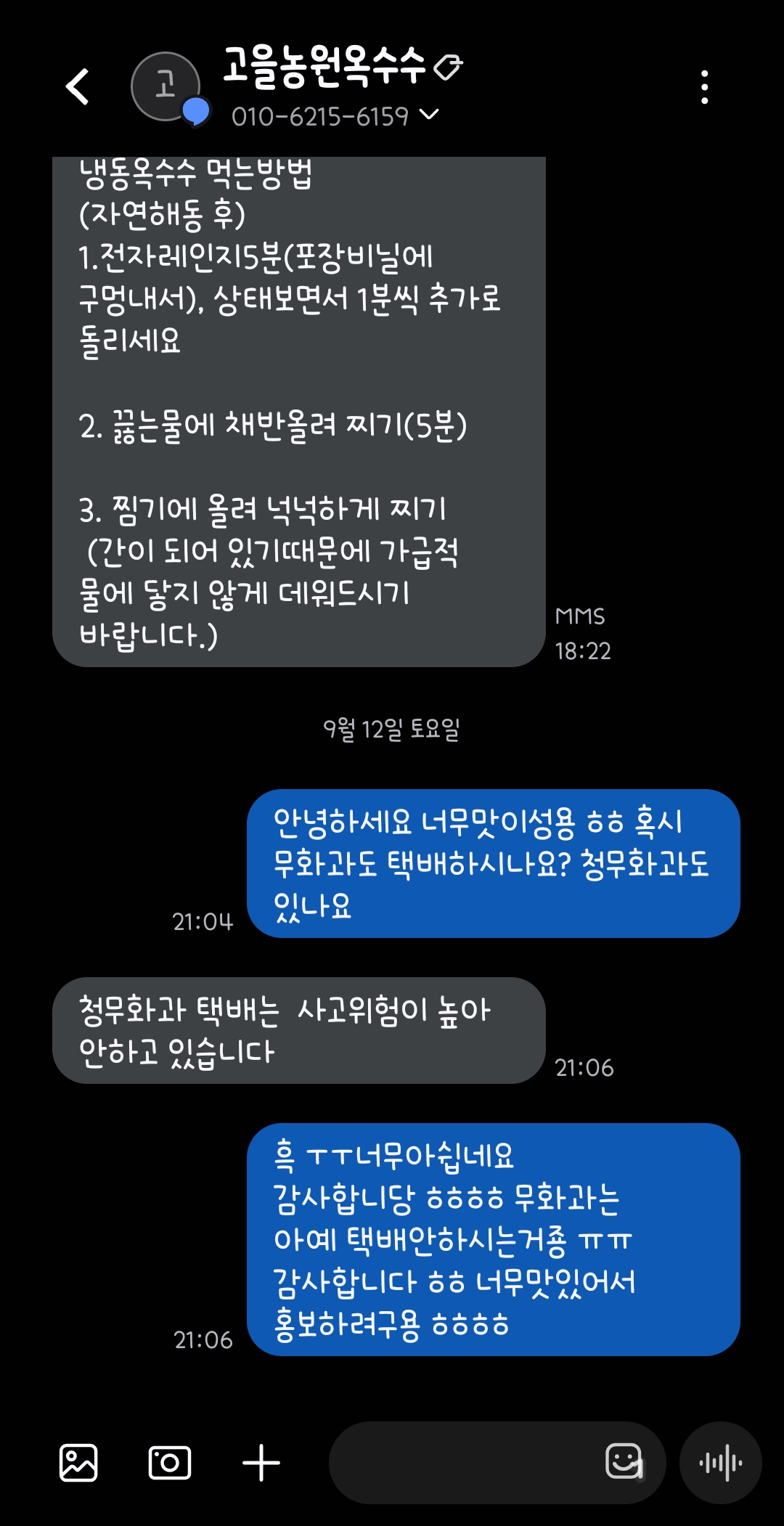Screen dimensions: 784x1526
Task: Open the plus attachment options
Action: point(261,1463)
